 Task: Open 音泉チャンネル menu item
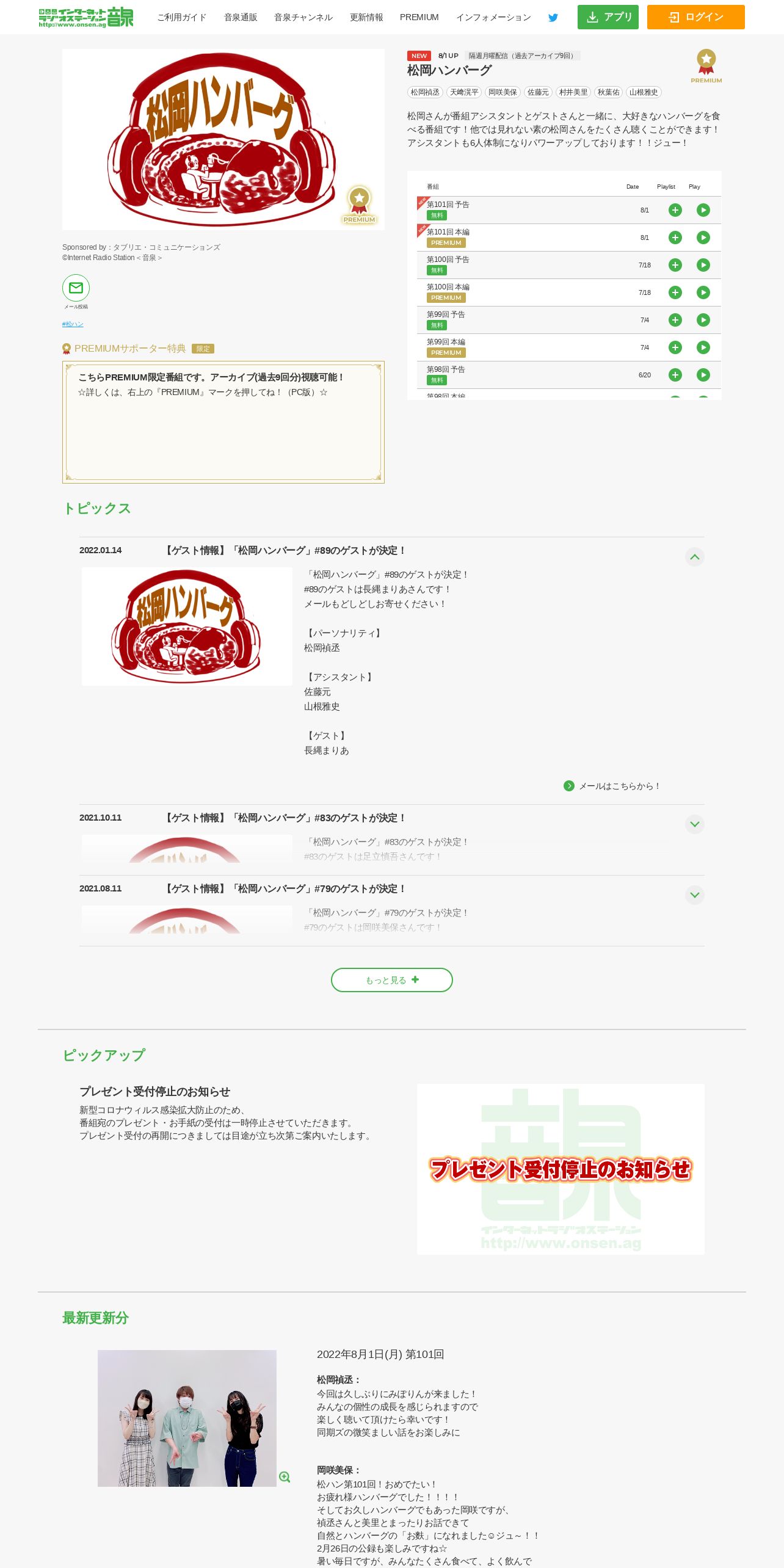tap(303, 17)
